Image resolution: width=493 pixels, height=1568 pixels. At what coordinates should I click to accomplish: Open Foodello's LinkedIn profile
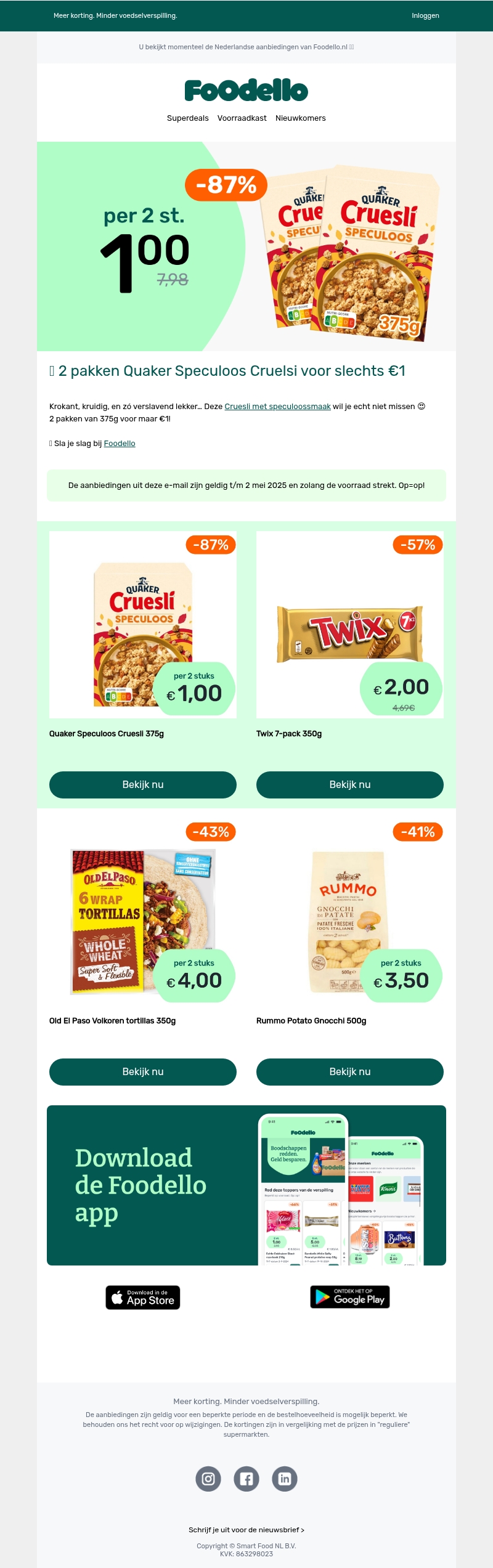(x=285, y=1479)
